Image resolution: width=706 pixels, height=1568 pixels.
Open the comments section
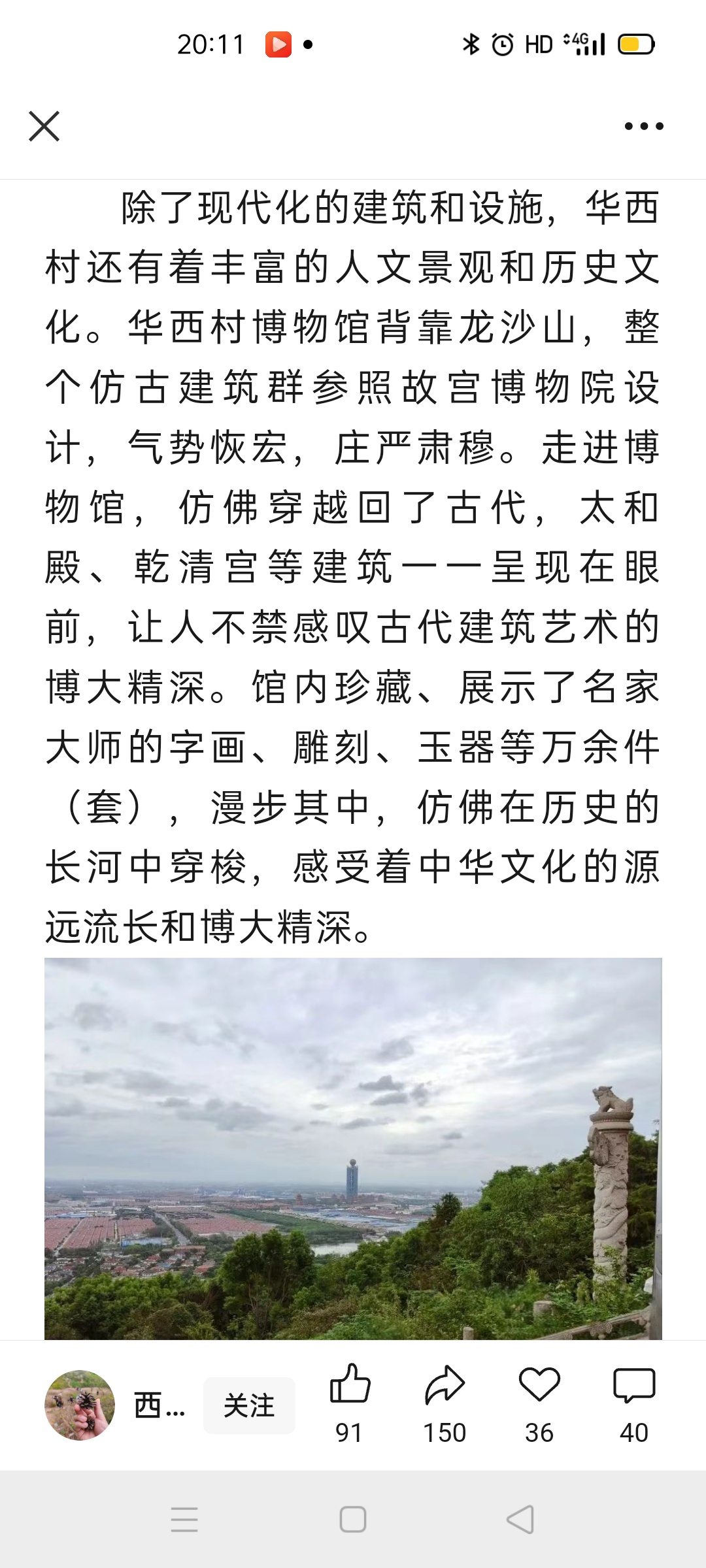pos(633,1386)
